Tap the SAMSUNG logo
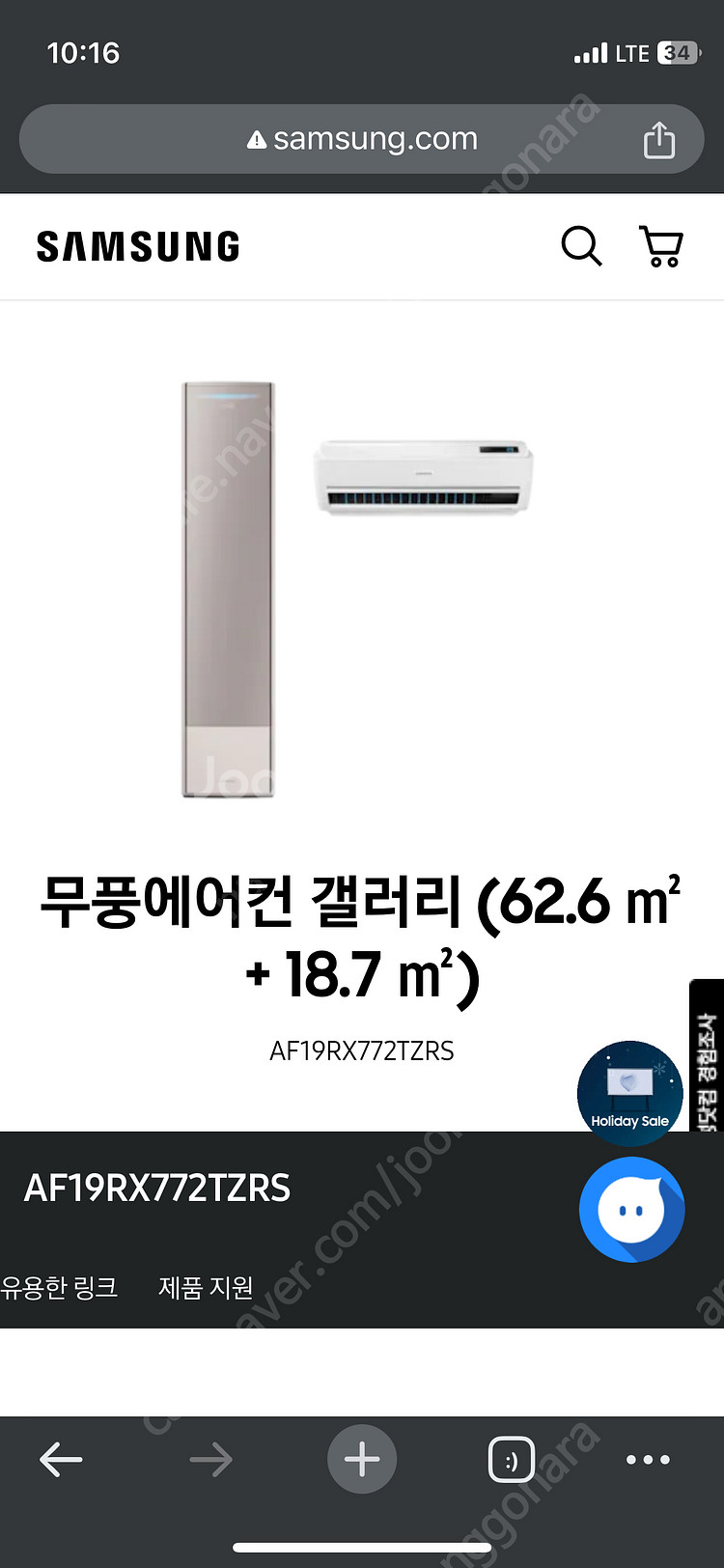724x1568 pixels. [137, 245]
